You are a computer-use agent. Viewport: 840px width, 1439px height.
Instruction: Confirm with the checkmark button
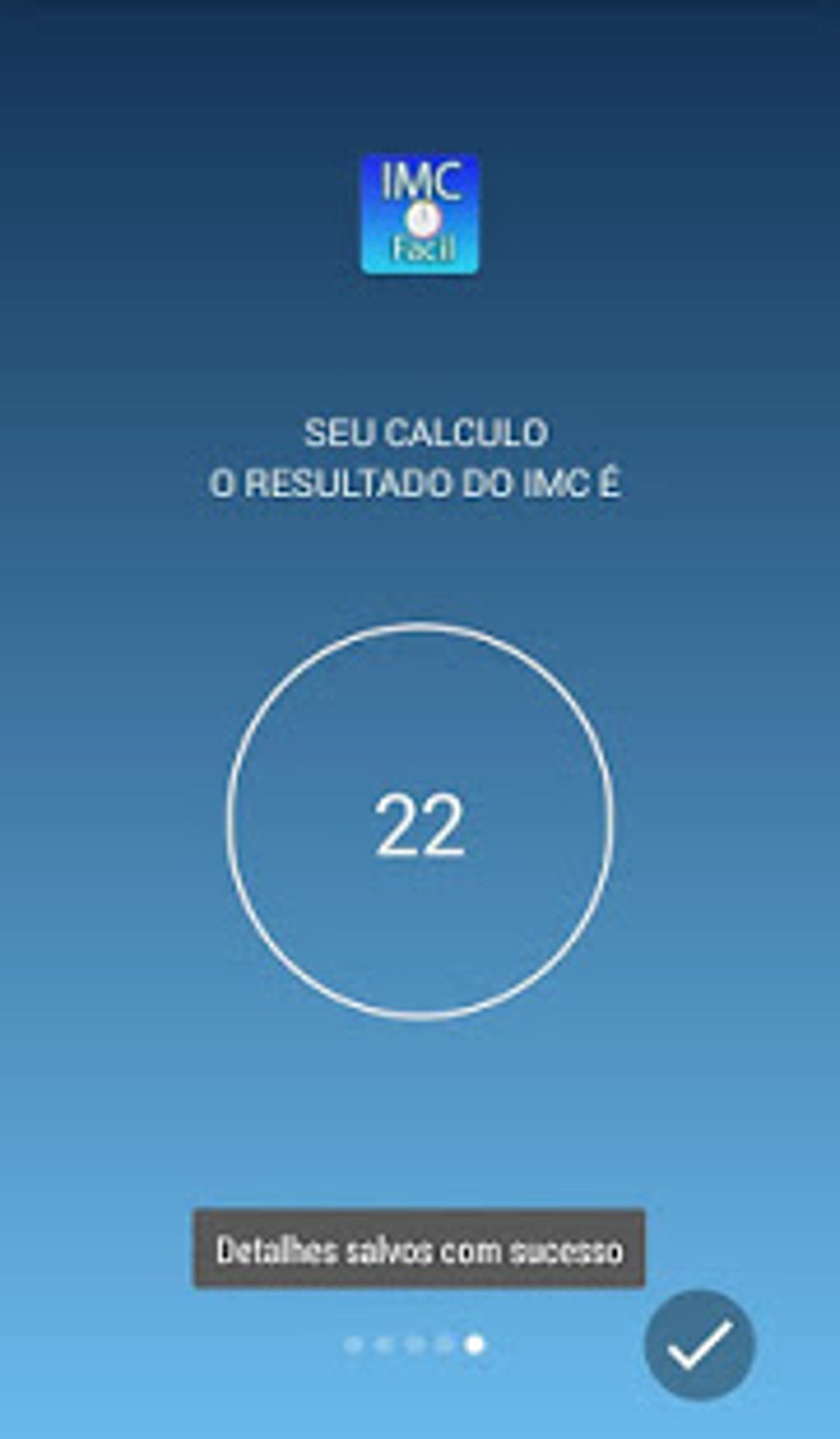pyautogui.click(x=699, y=1344)
